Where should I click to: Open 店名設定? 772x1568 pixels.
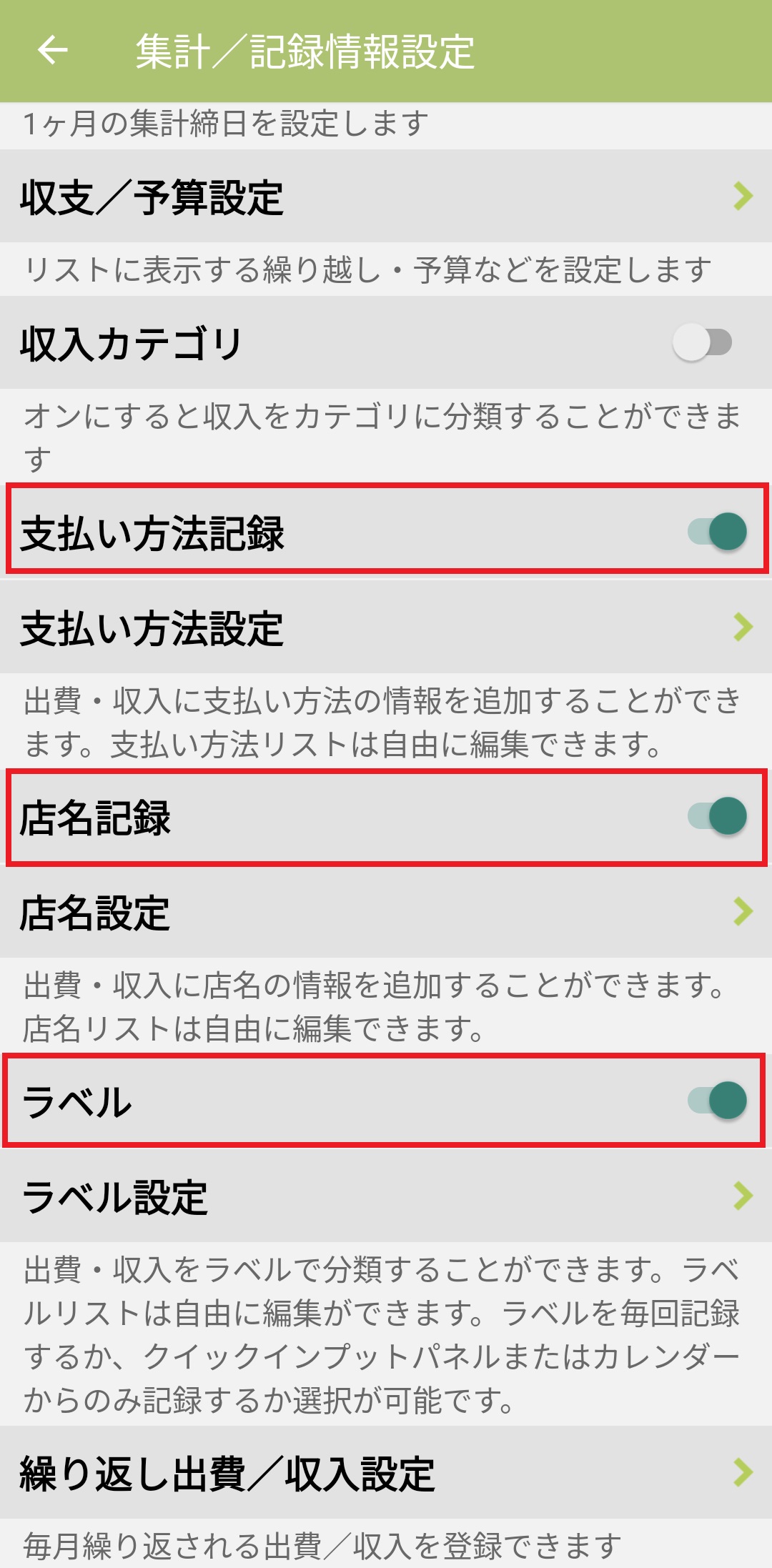point(386,912)
